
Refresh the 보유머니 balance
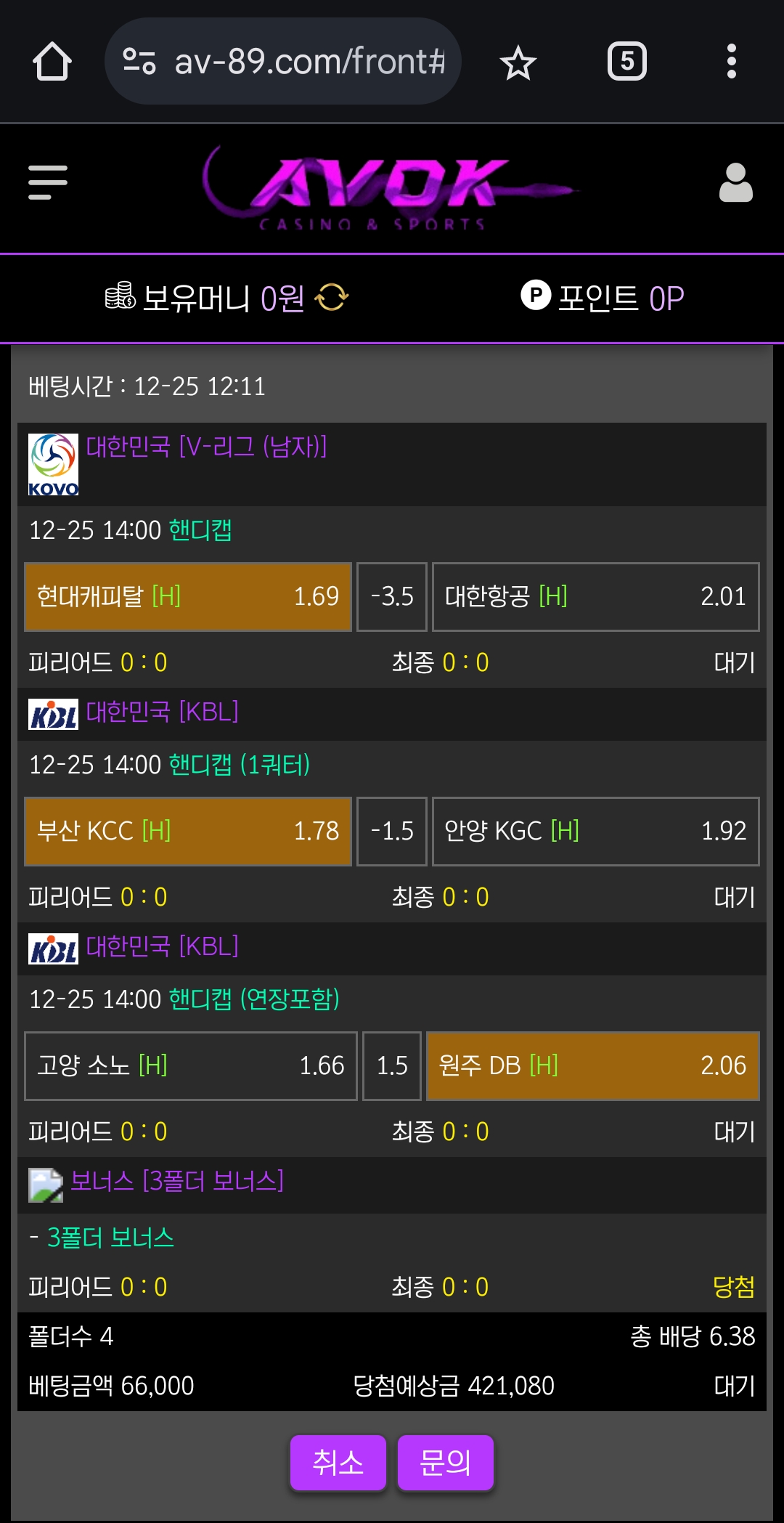(332, 298)
